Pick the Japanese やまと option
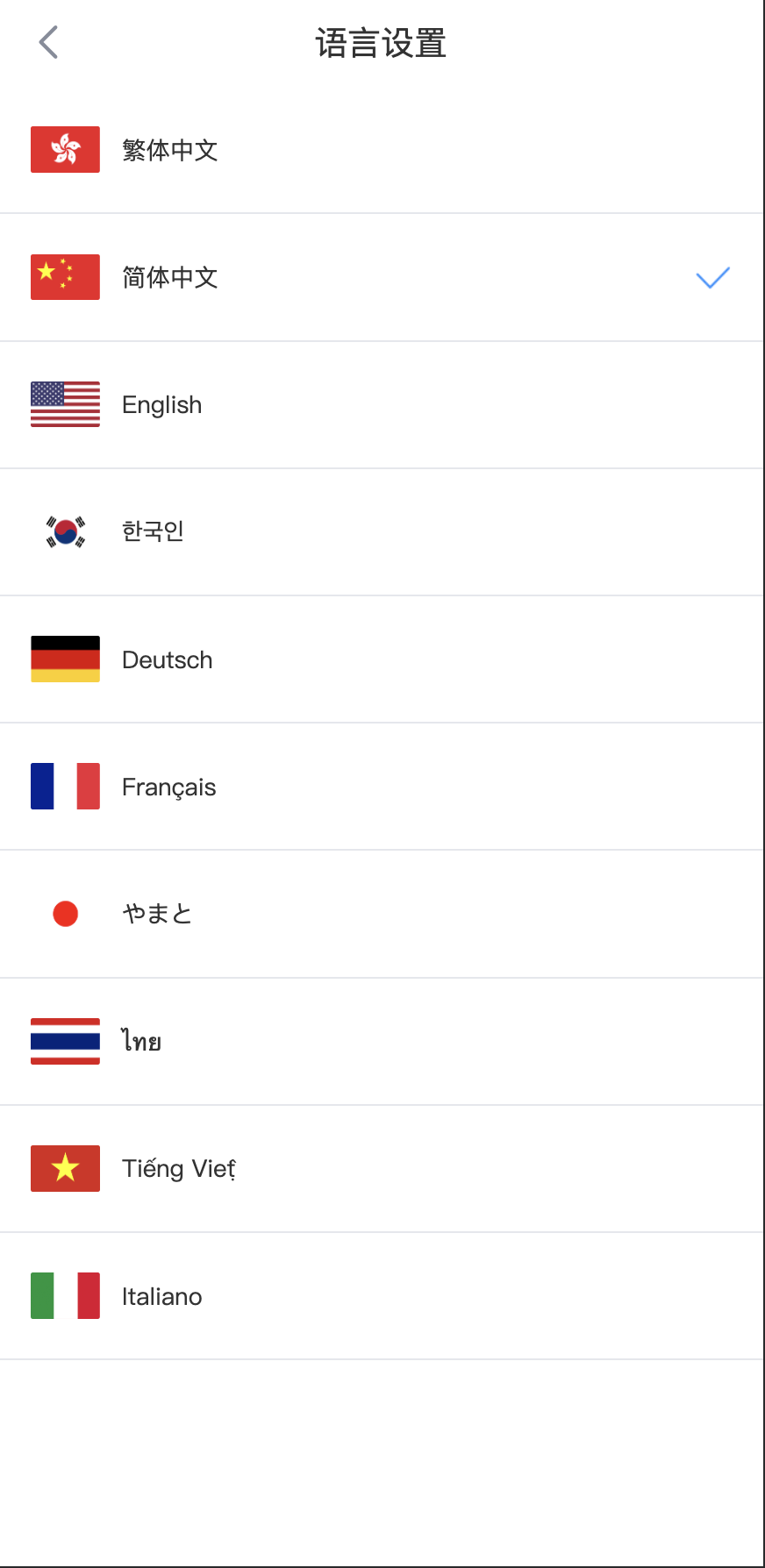The image size is (765, 1568). point(157,914)
